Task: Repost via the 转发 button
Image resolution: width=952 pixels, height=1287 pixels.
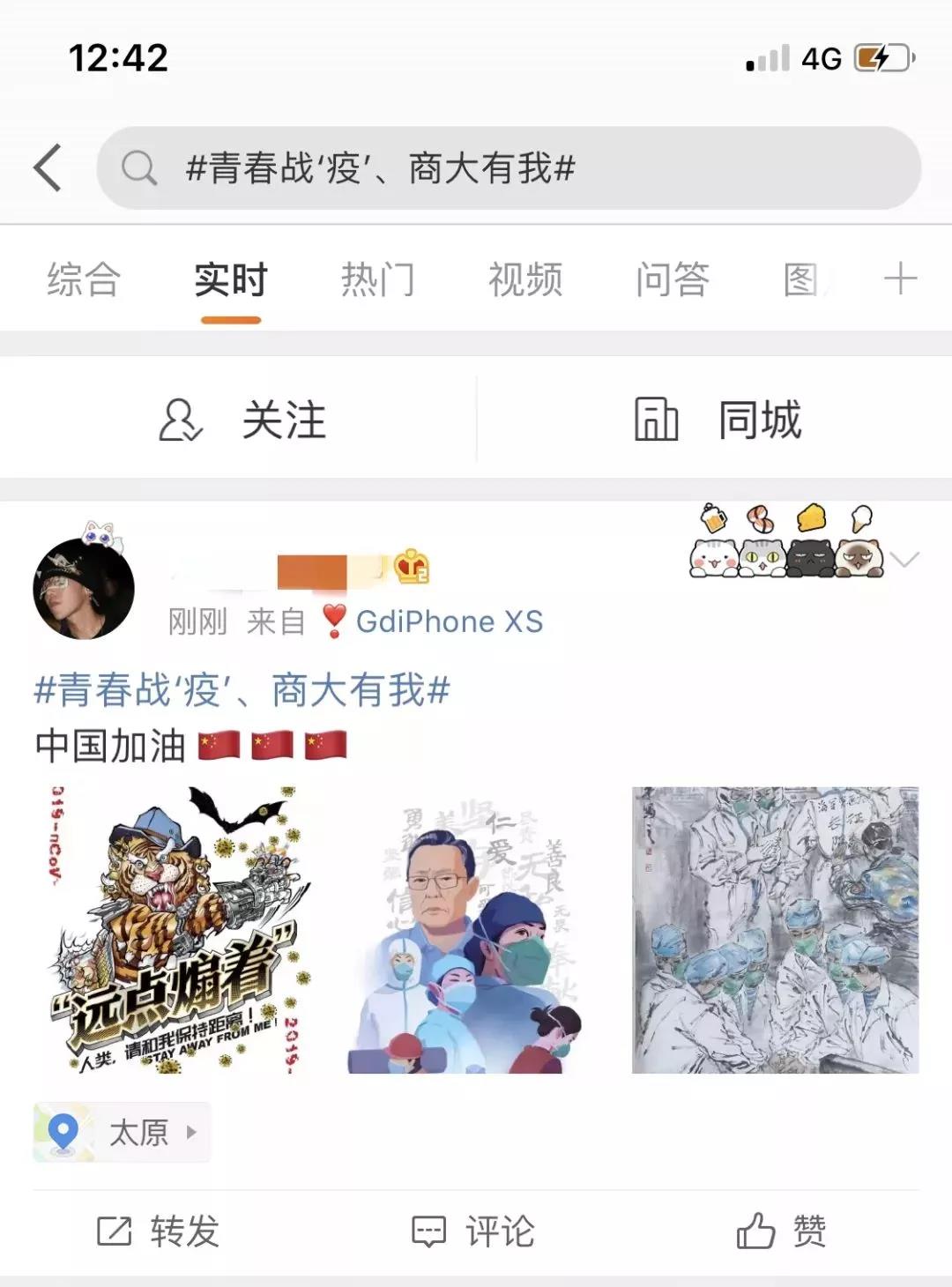Action: click(159, 1231)
